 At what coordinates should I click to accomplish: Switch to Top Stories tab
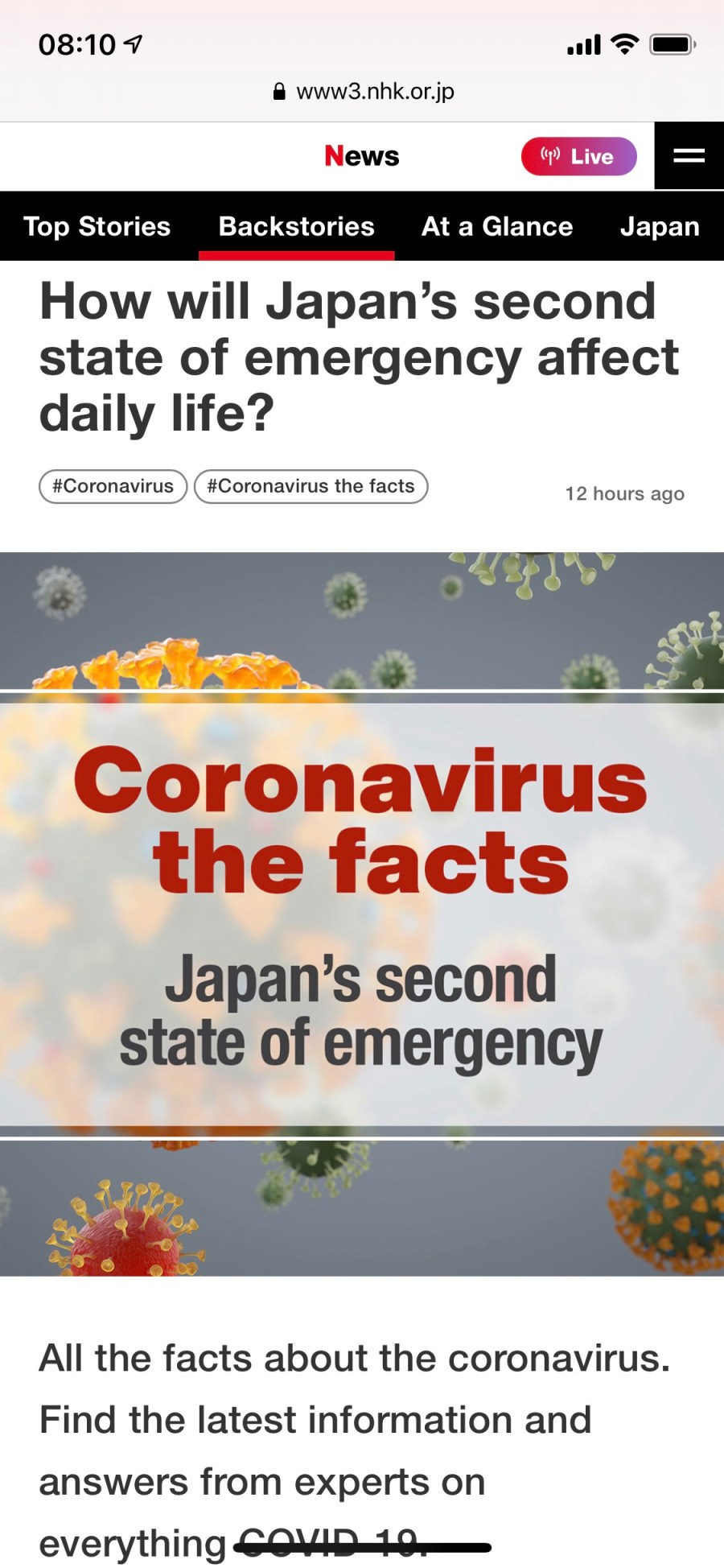pos(97,226)
